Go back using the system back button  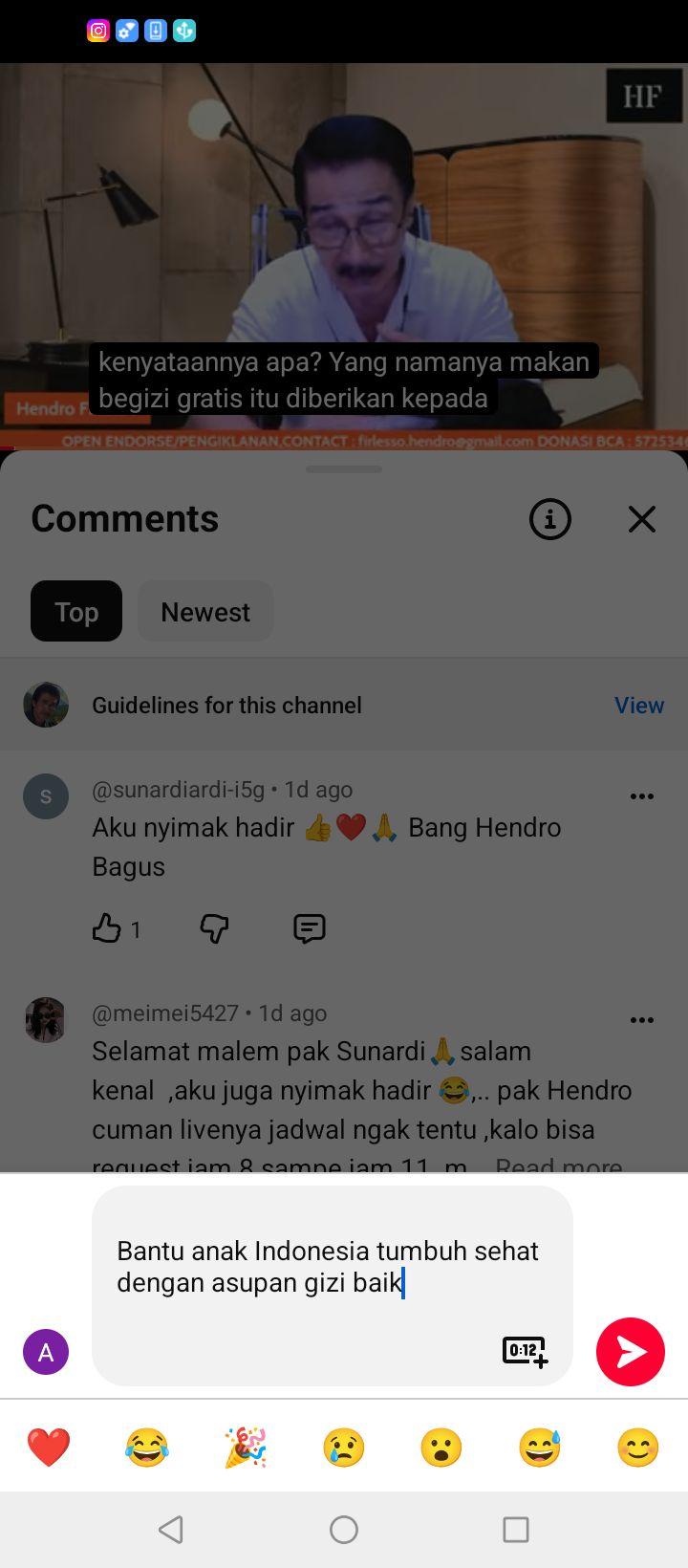[x=171, y=1530]
